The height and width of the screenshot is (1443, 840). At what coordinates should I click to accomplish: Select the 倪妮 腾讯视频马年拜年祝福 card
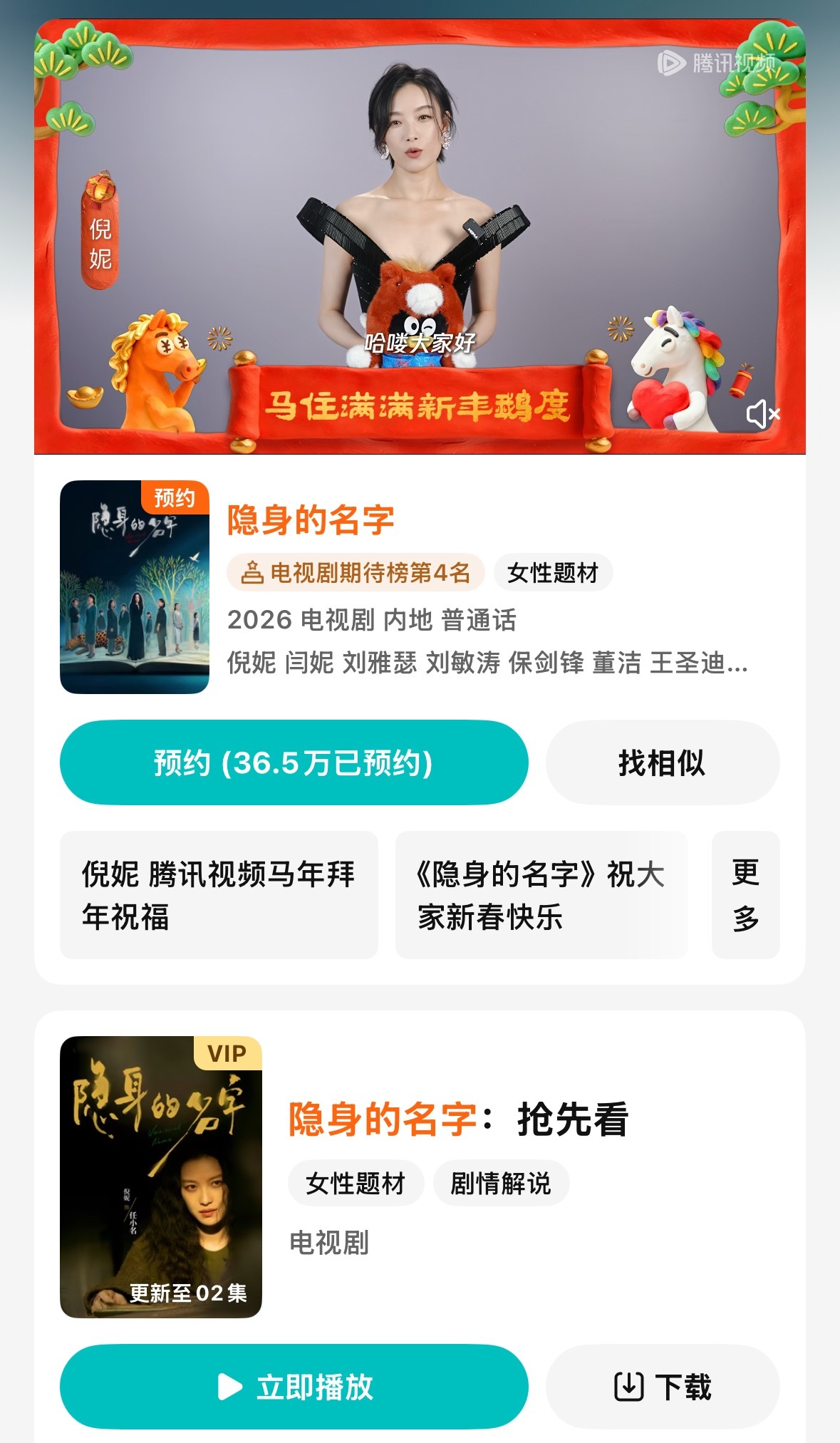coord(219,897)
